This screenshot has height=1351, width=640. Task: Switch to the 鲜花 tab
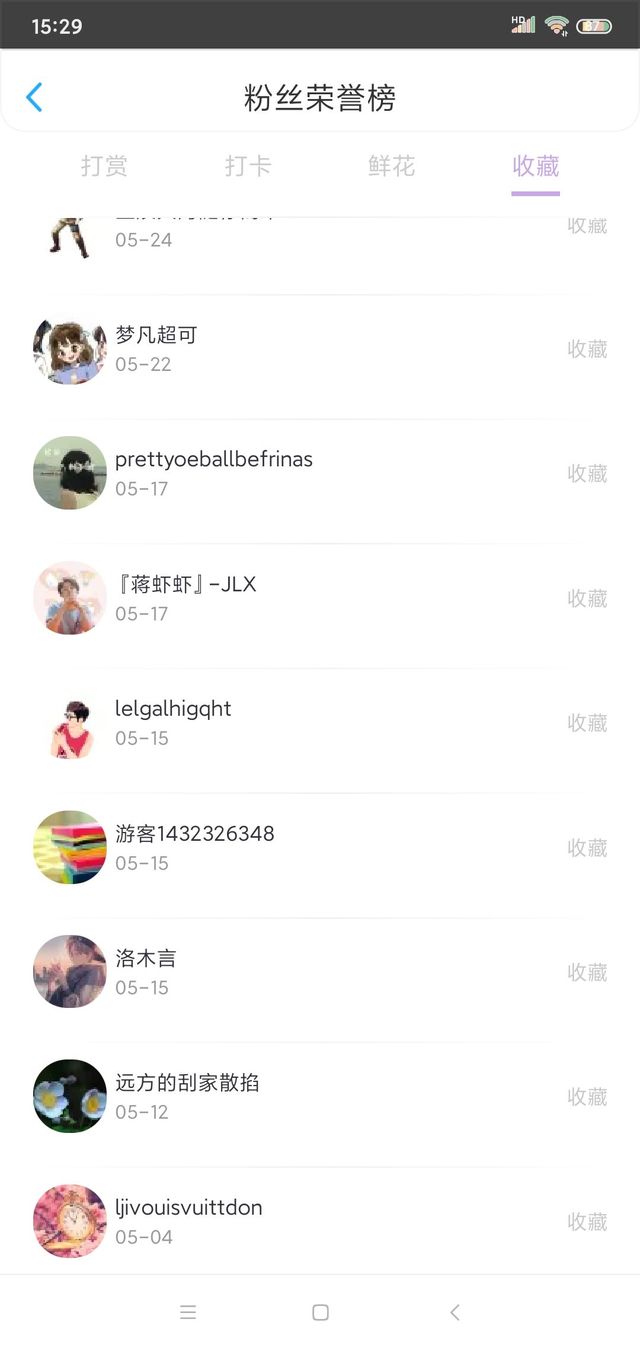pyautogui.click(x=392, y=166)
